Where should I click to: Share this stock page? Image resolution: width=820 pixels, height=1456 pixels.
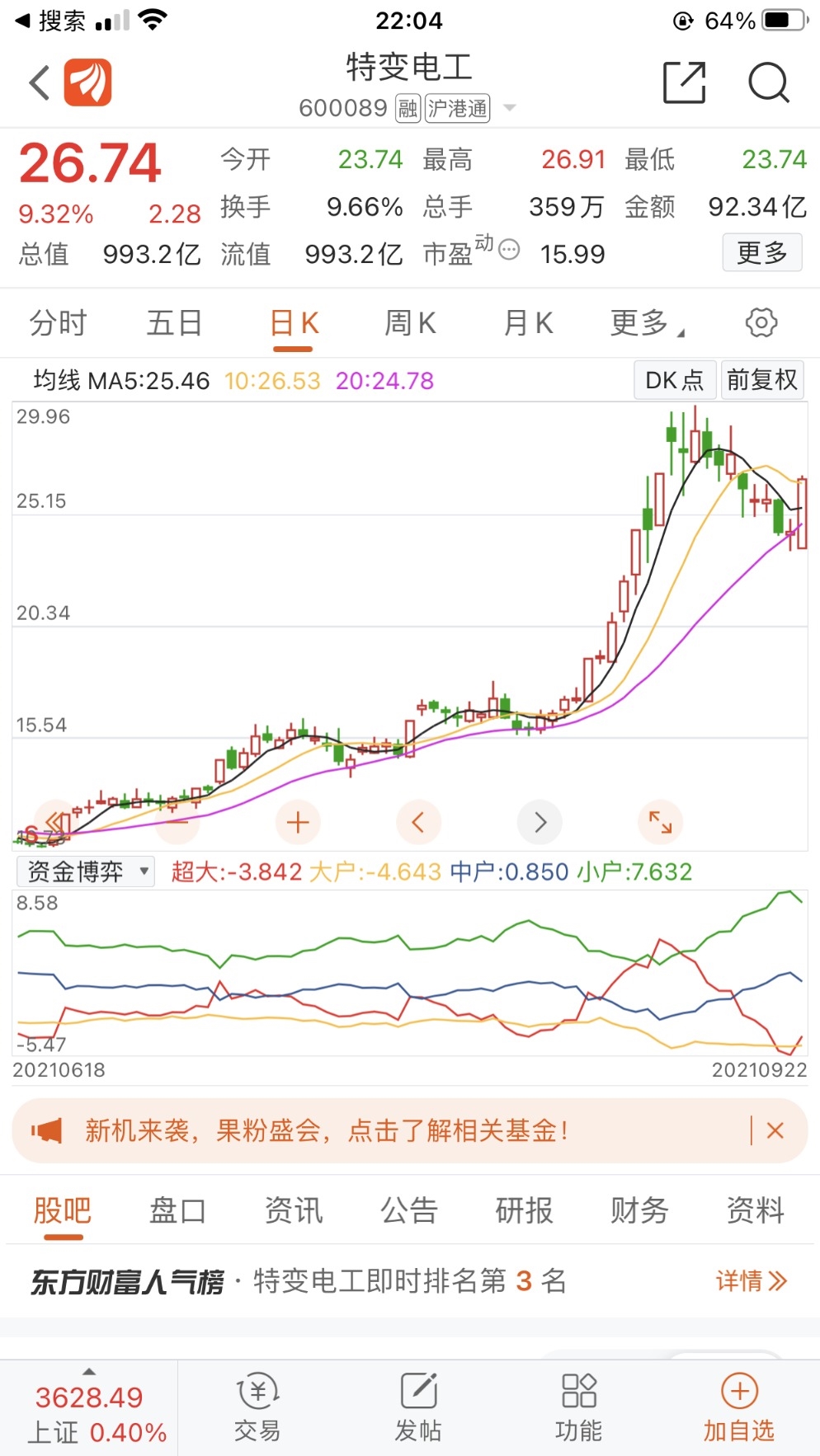(x=685, y=82)
